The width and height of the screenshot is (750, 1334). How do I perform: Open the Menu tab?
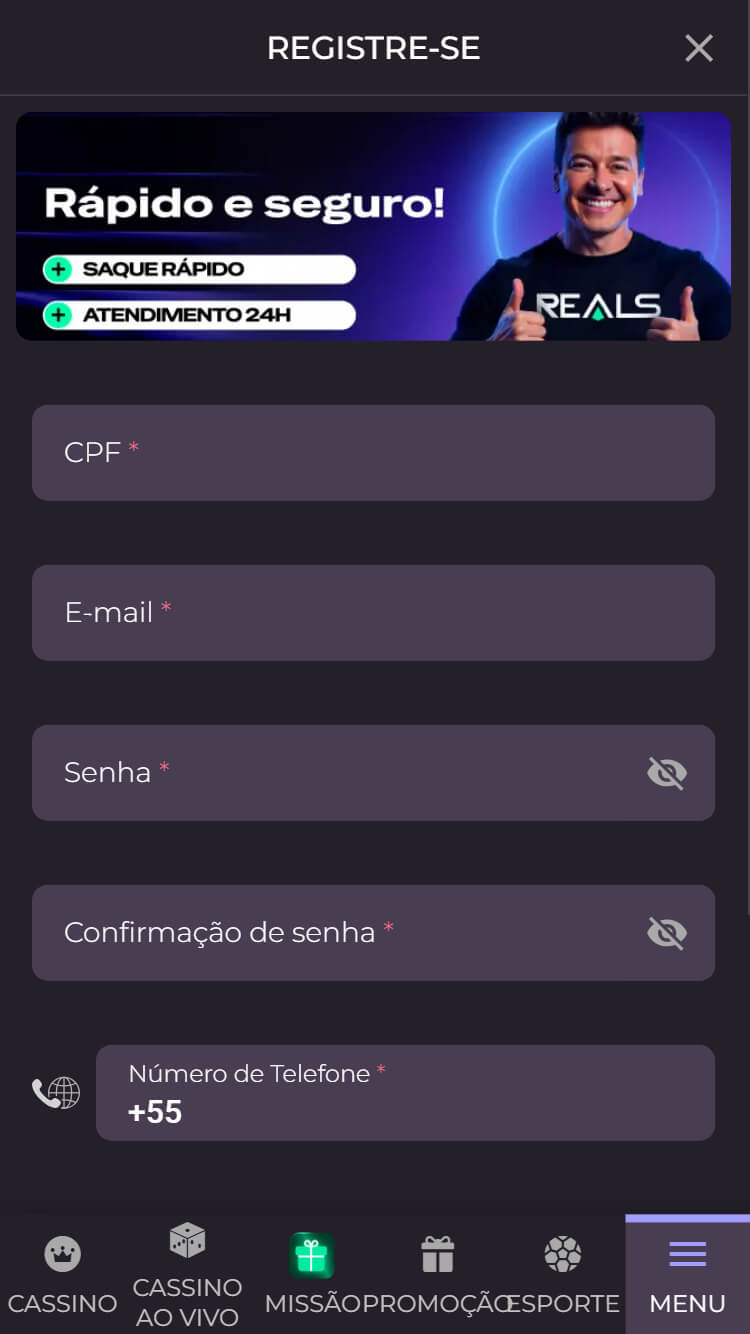[x=687, y=1275]
